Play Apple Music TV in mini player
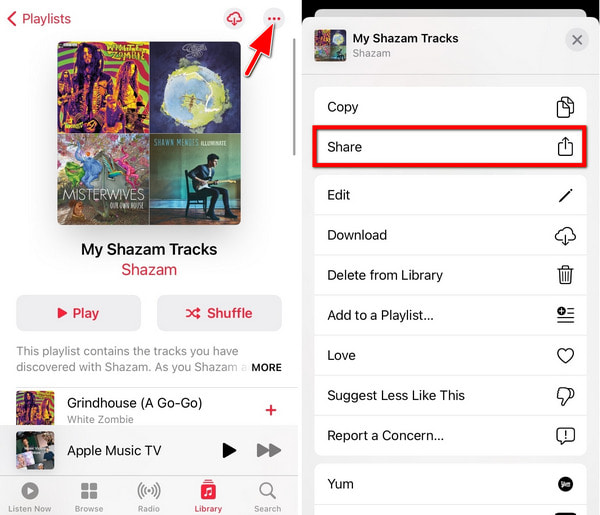 tap(229, 451)
